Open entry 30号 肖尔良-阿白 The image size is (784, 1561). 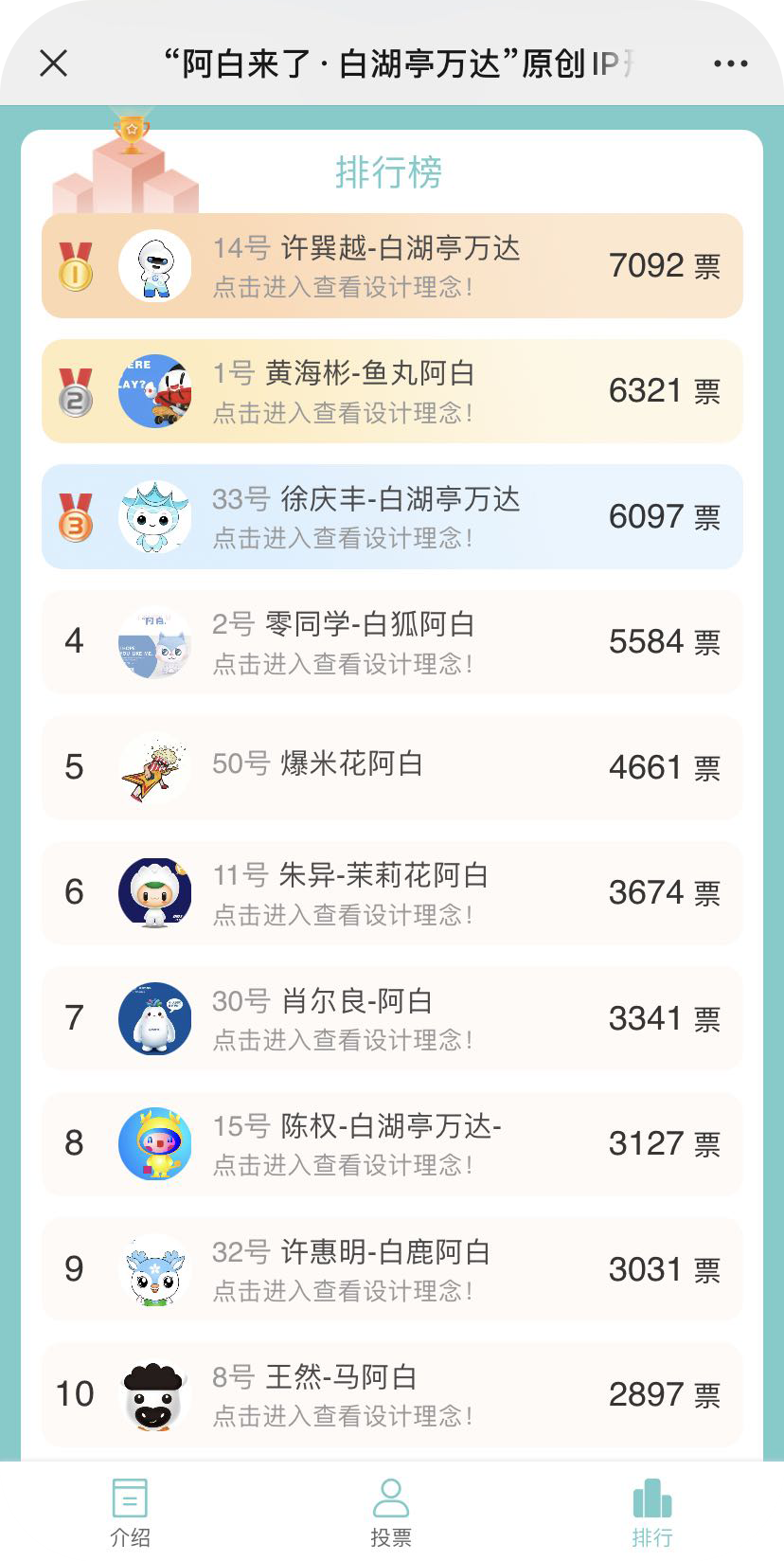click(392, 1018)
